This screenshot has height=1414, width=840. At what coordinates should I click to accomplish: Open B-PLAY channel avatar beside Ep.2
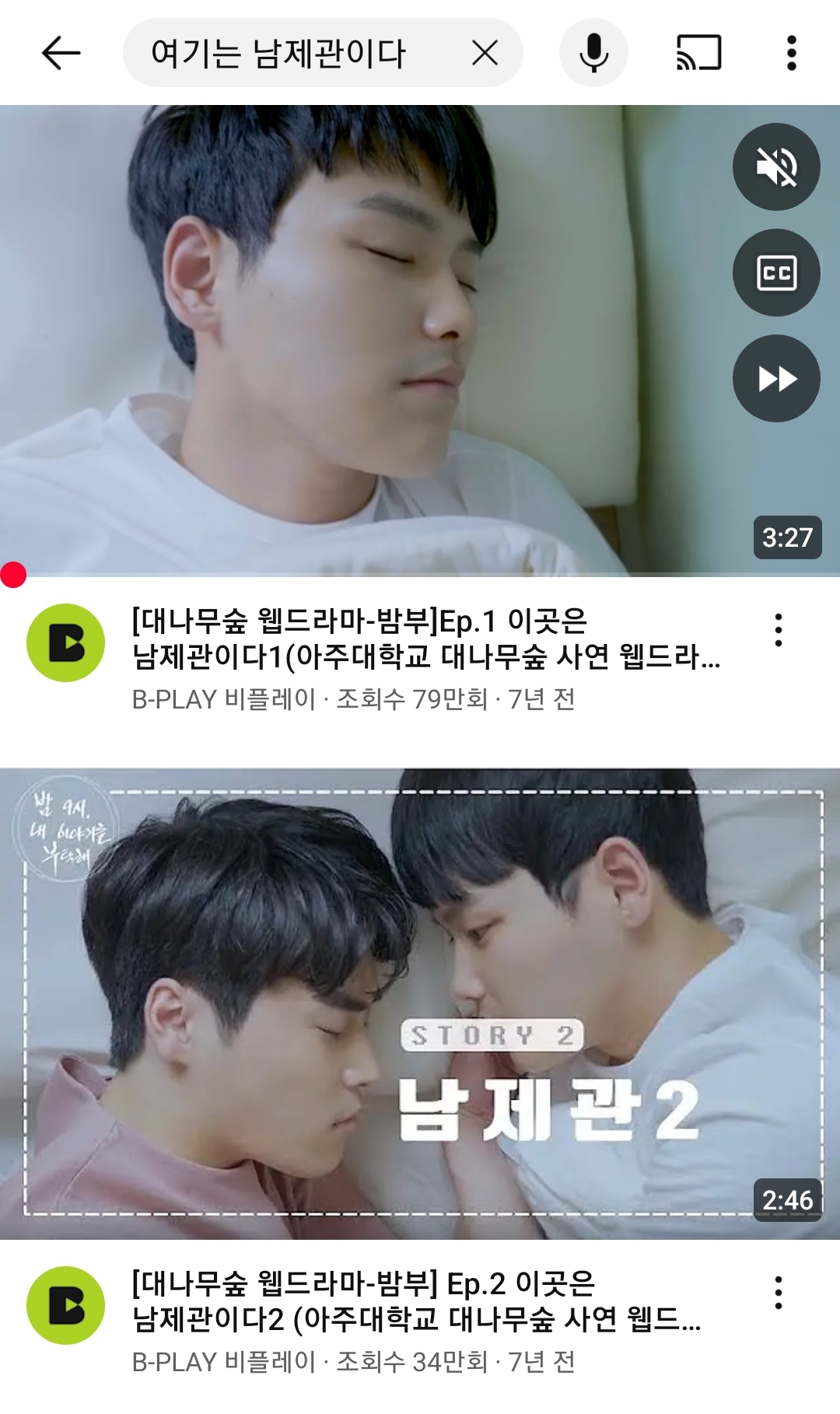point(66,1305)
